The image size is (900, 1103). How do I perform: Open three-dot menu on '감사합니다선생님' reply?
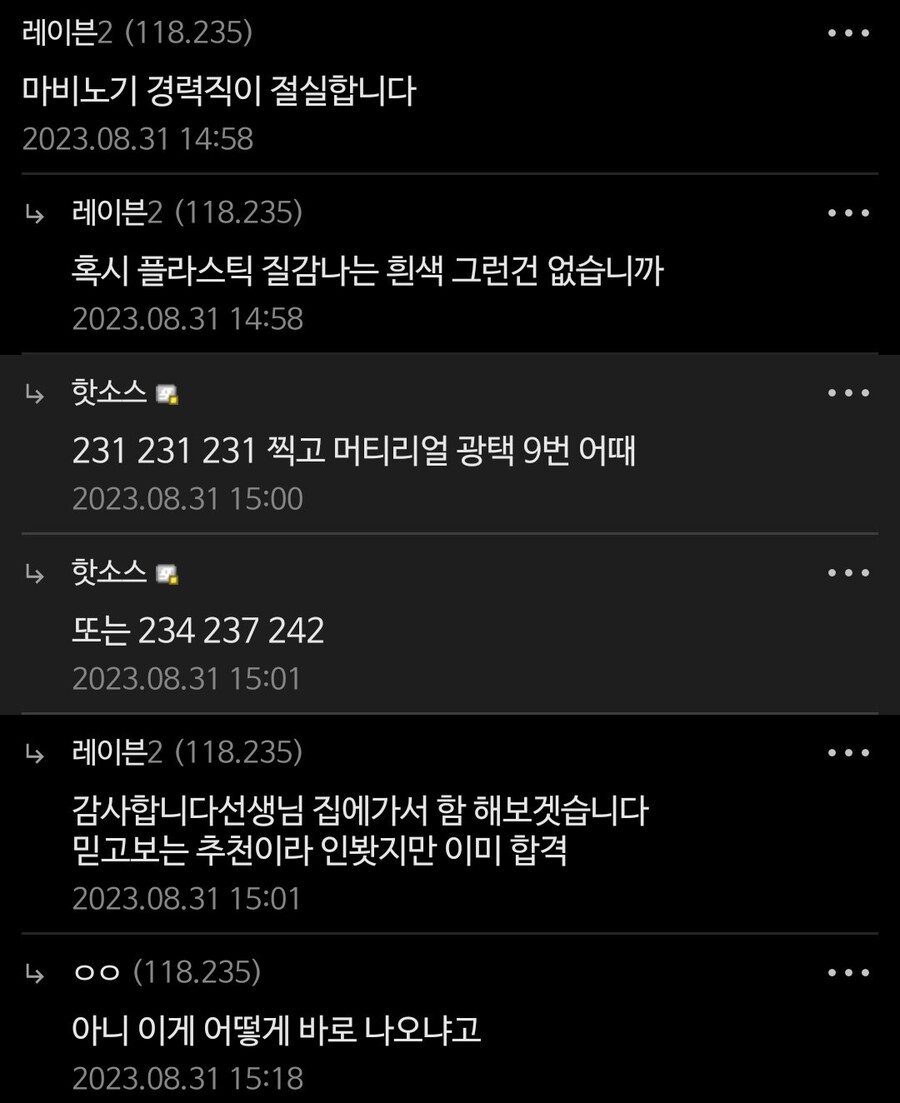coord(848,752)
